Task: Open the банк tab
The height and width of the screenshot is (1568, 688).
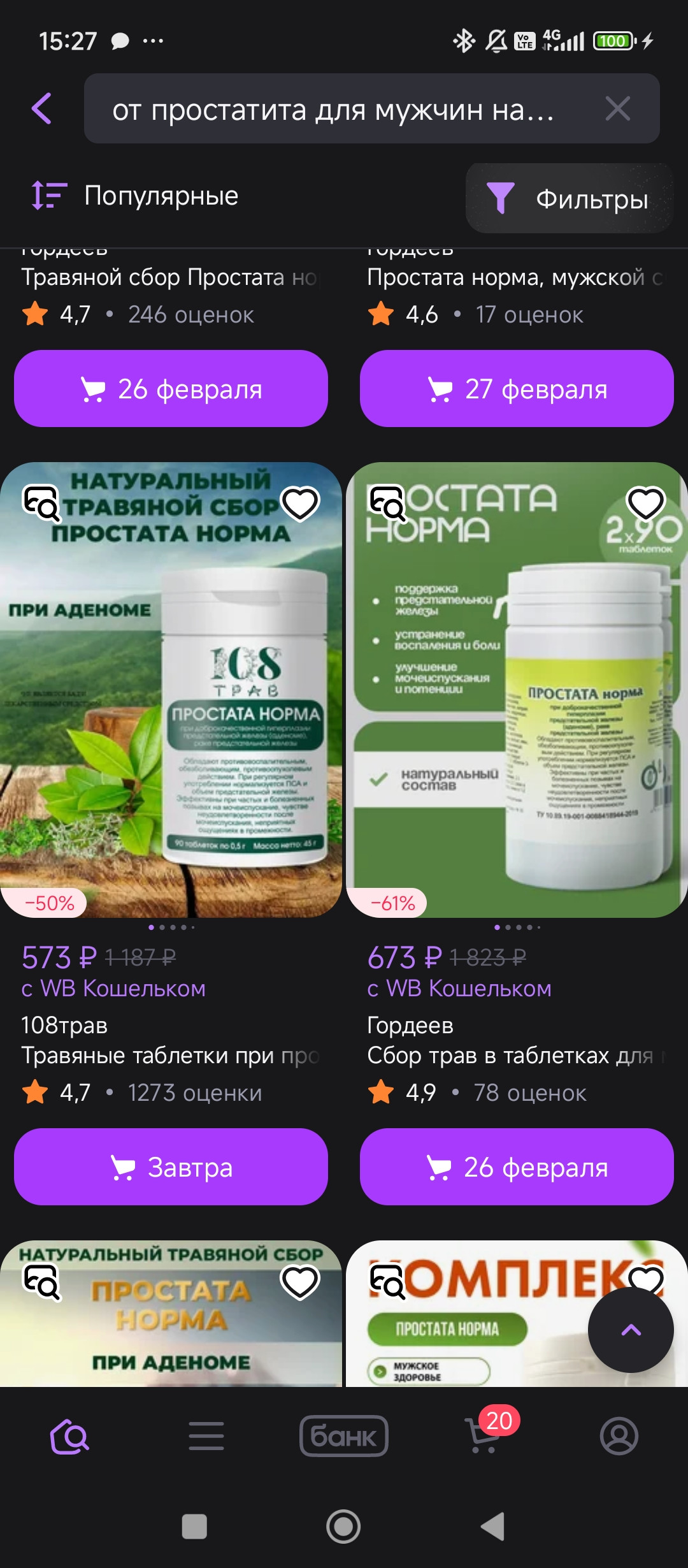Action: tap(344, 1437)
